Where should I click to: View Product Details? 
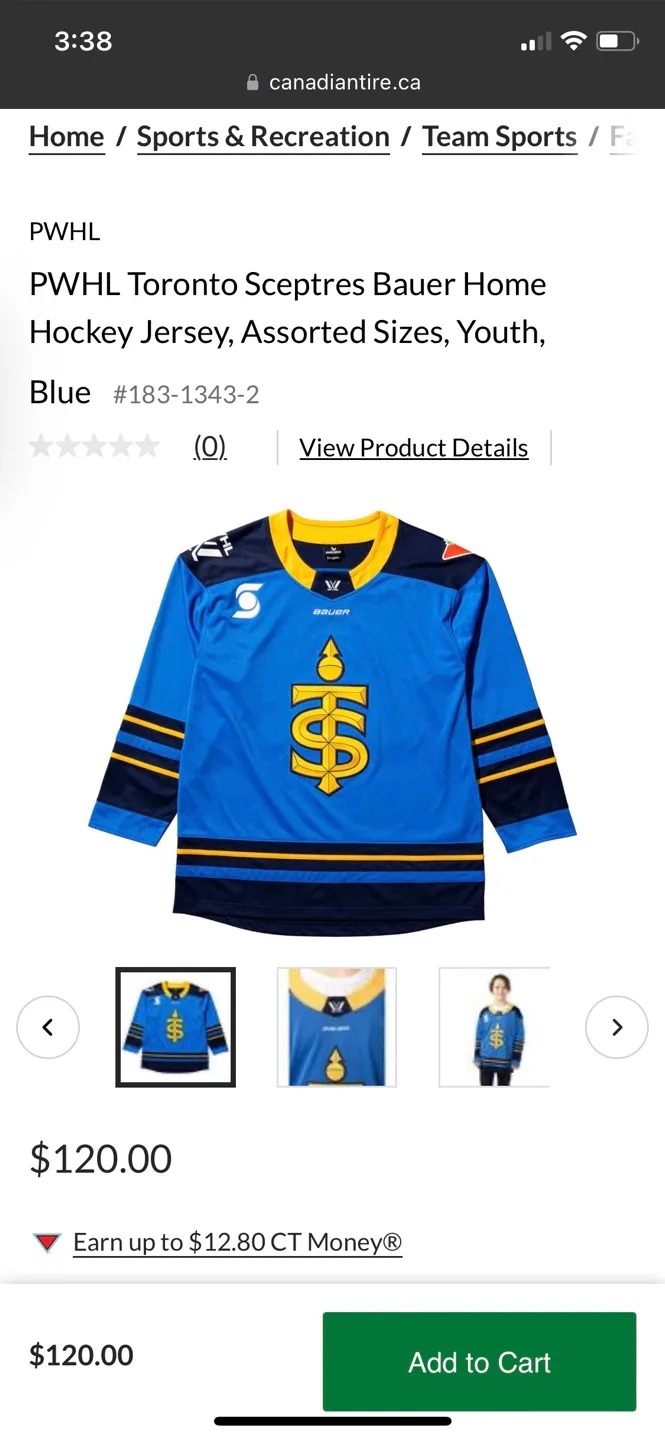413,448
